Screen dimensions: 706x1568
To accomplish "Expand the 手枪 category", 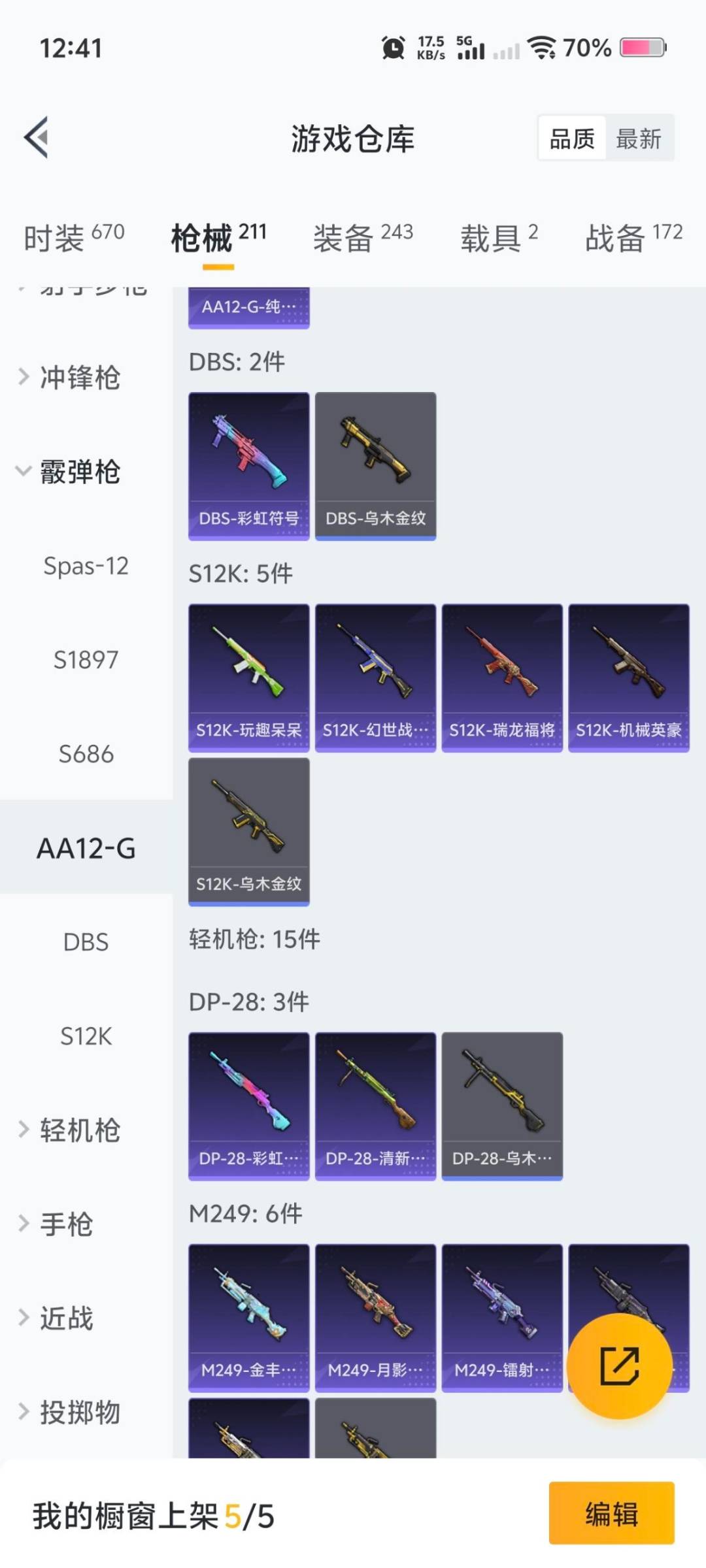I will tap(65, 1224).
